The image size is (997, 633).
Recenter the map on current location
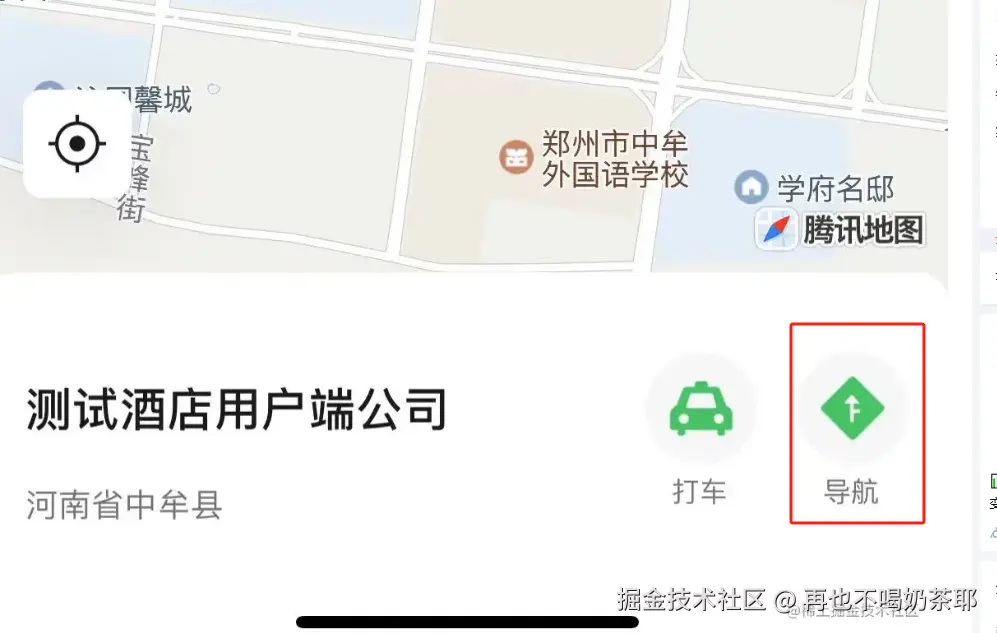(76, 146)
